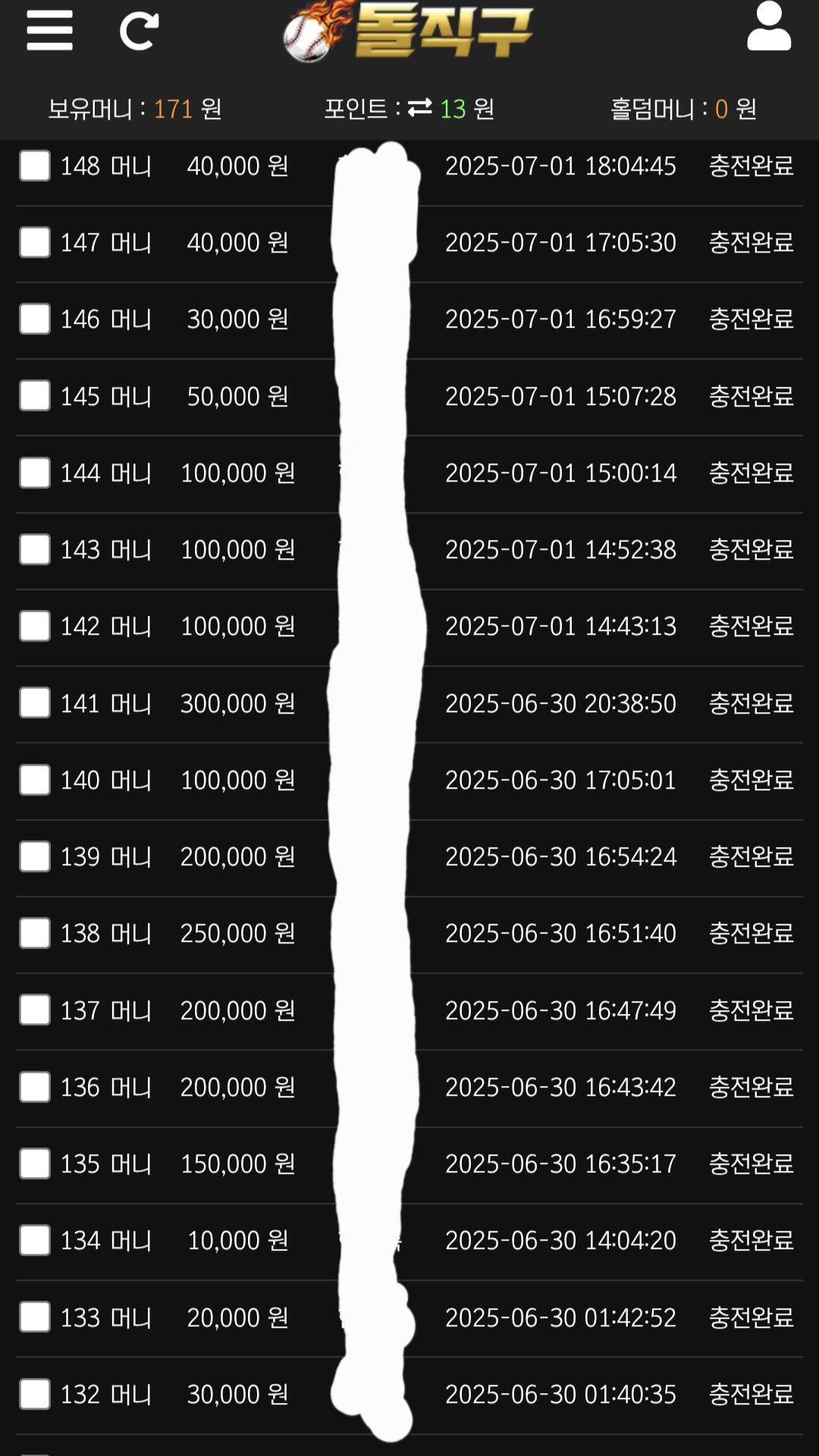Open the user profile icon
The width and height of the screenshot is (819, 1456).
[769, 27]
